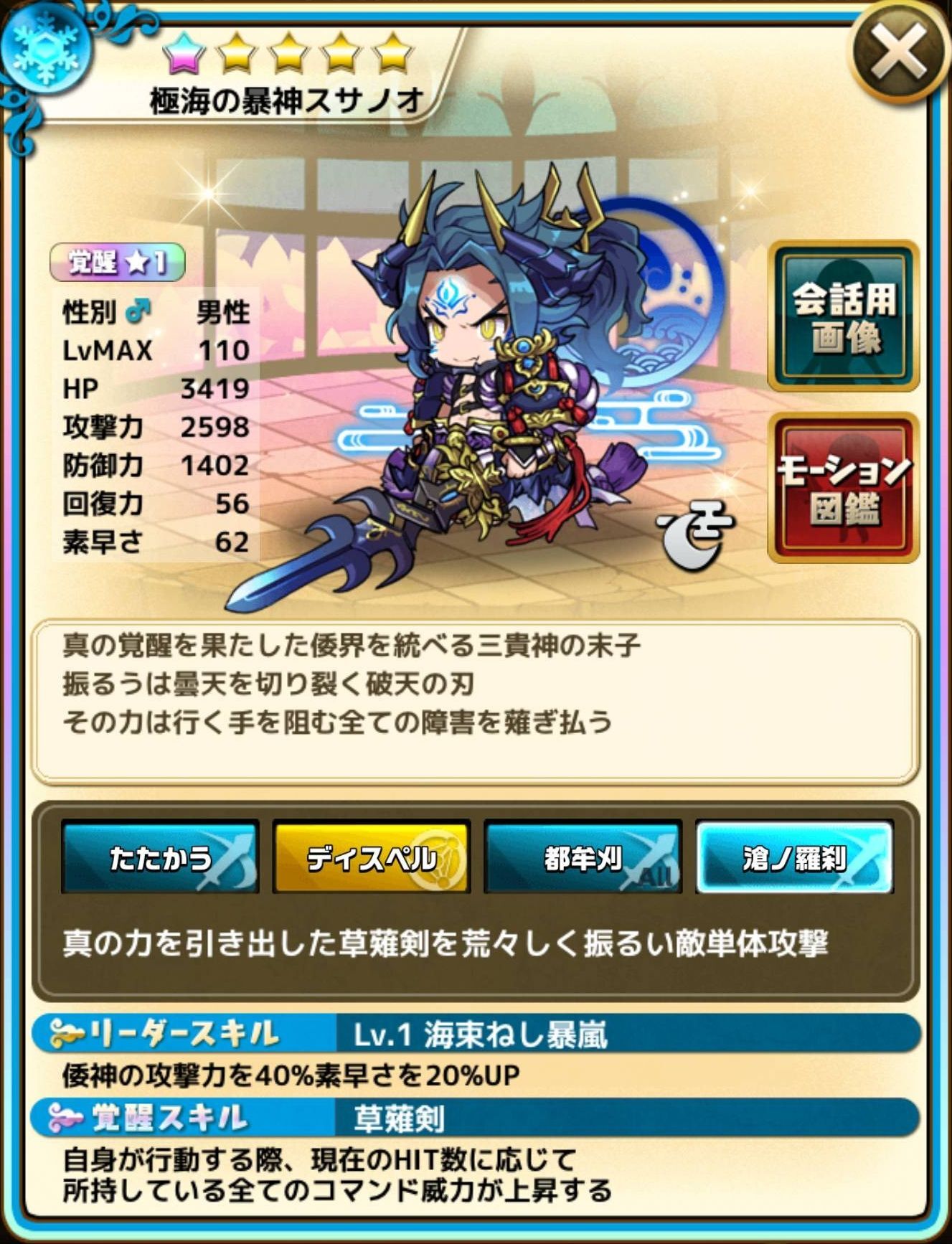Select the 滄ノ羅刹 skill
This screenshot has width=952, height=1244.
point(794,857)
